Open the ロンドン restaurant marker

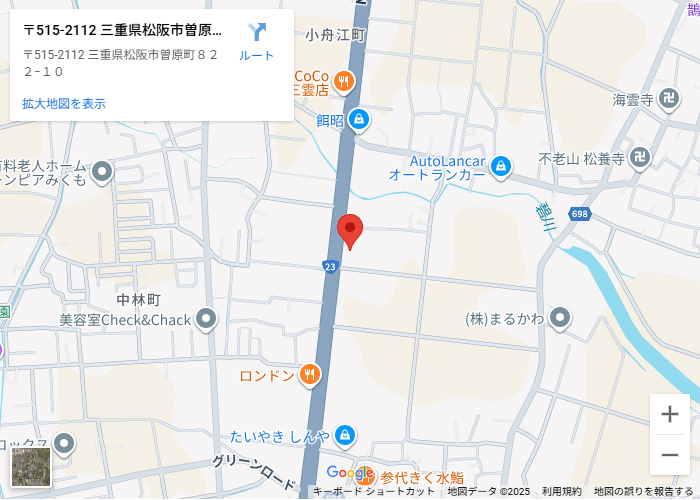point(310,375)
